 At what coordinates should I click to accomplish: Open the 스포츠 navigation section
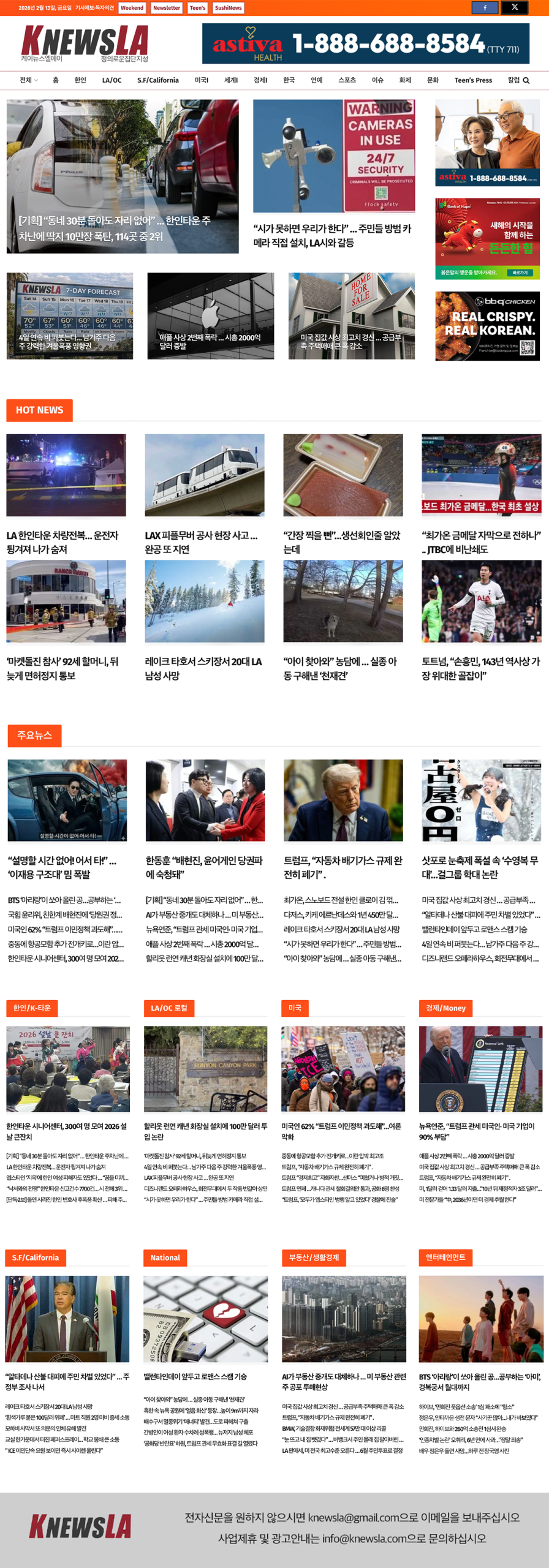click(x=347, y=80)
